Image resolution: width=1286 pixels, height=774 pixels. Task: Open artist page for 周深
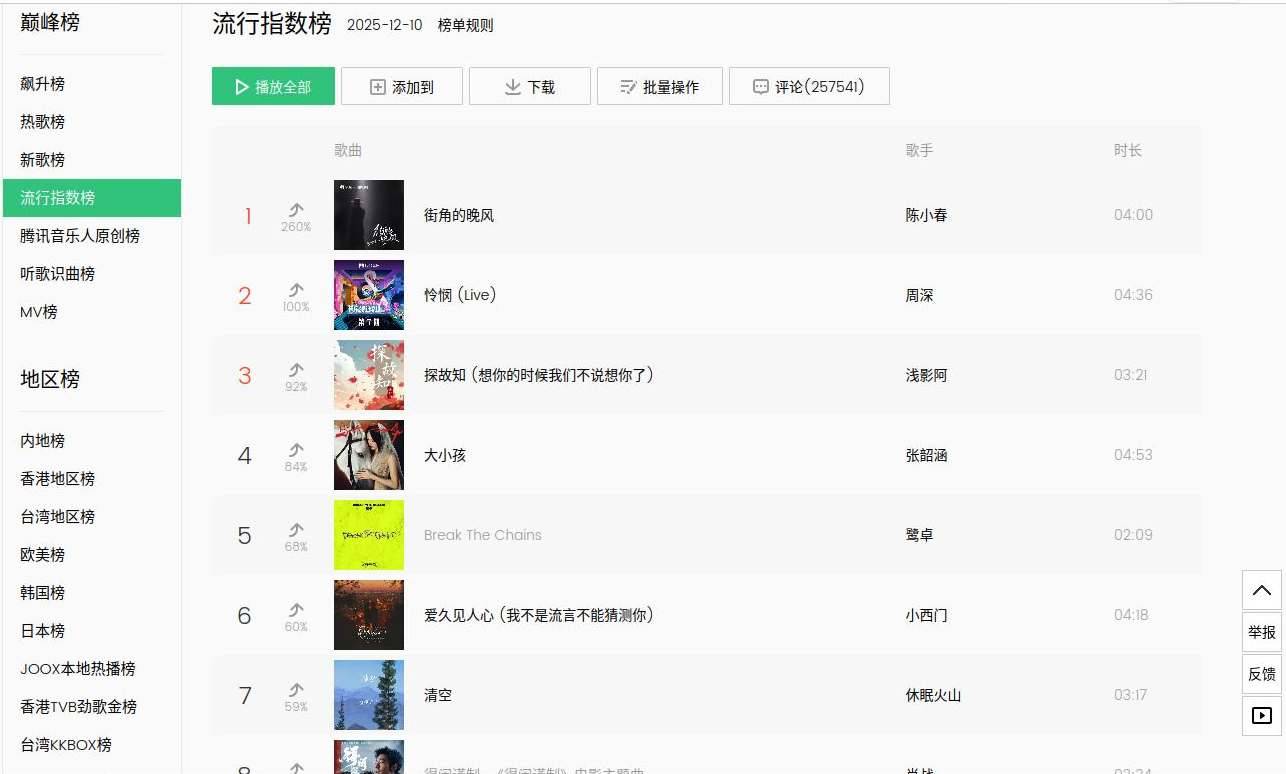tap(919, 295)
